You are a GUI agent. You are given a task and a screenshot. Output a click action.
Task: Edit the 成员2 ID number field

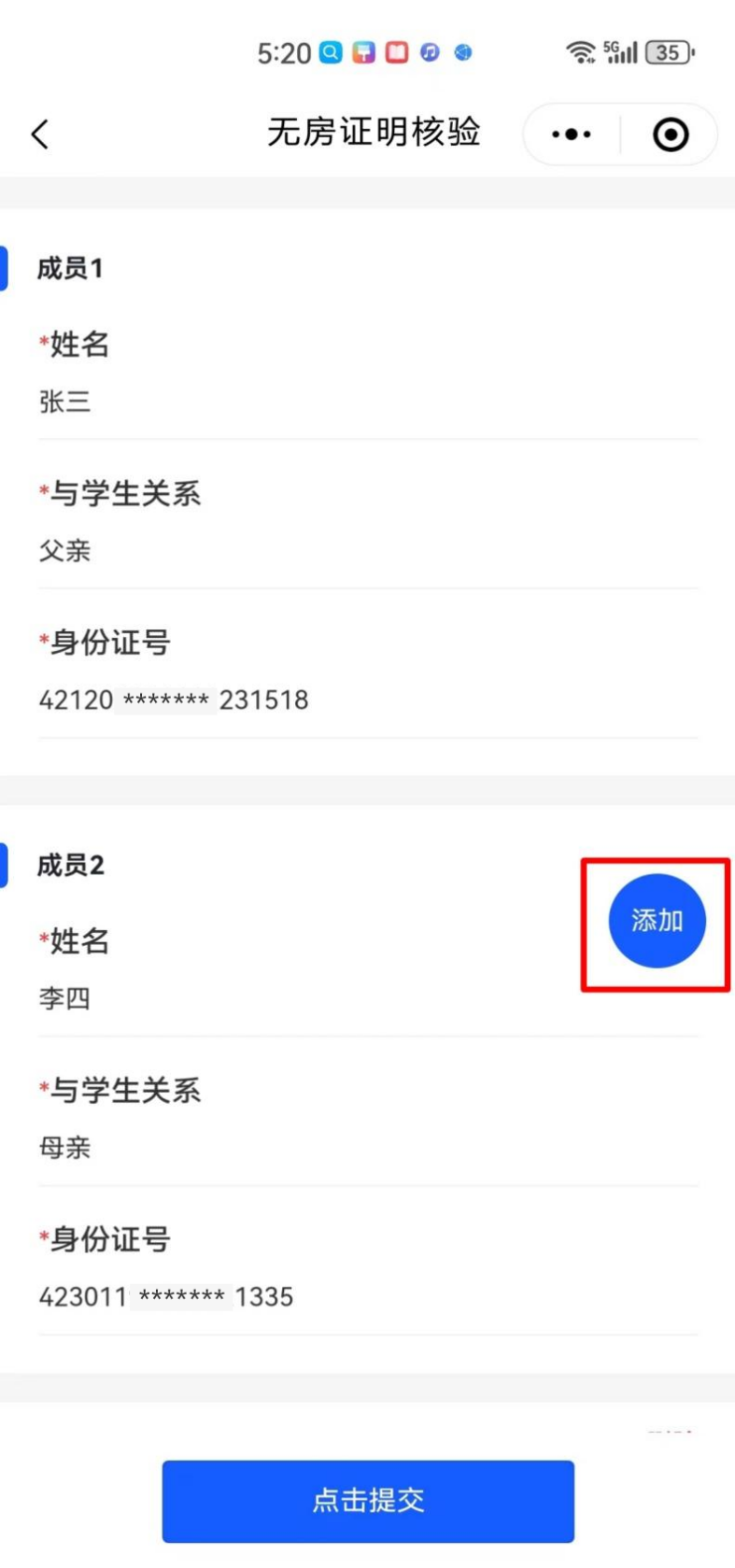tap(368, 1296)
